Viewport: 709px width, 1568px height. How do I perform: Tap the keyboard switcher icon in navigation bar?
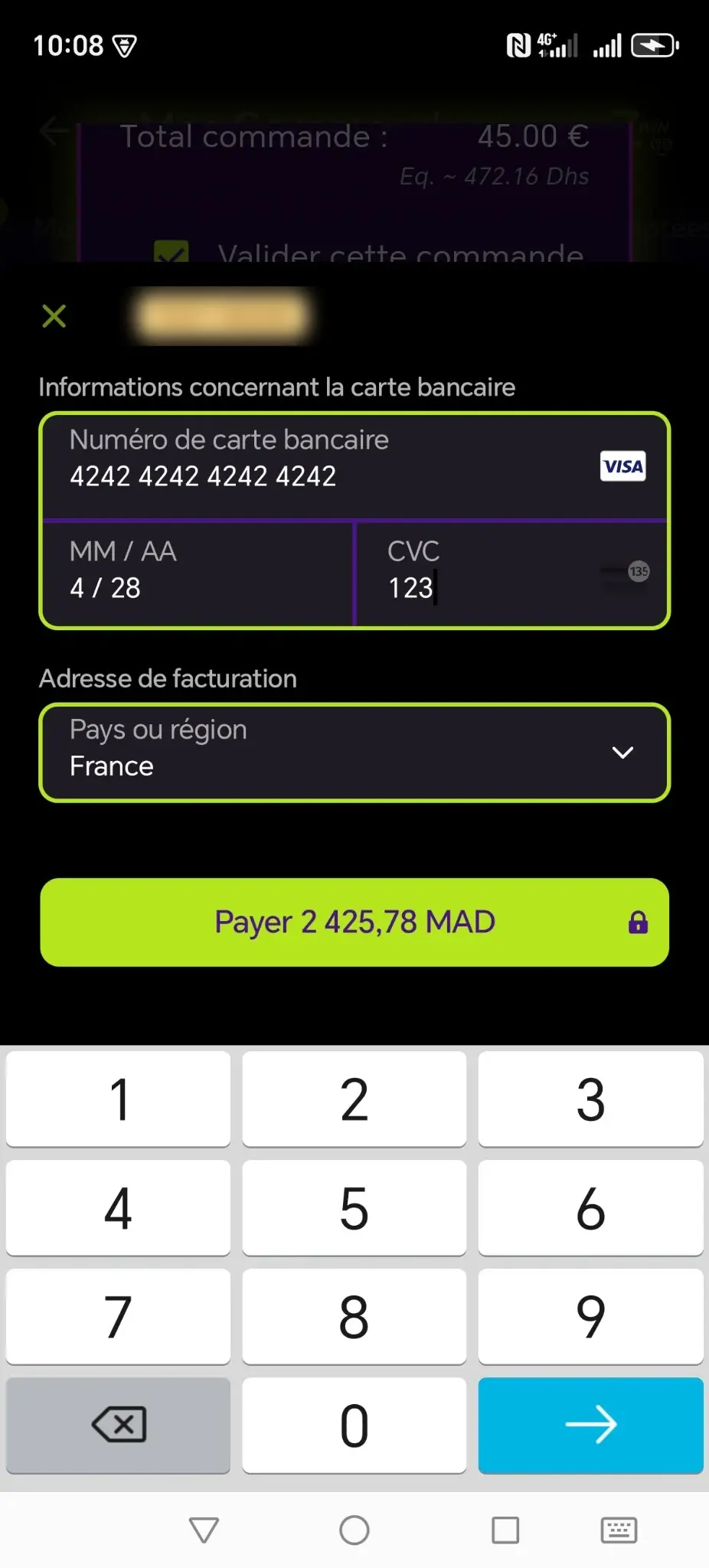(x=619, y=1530)
